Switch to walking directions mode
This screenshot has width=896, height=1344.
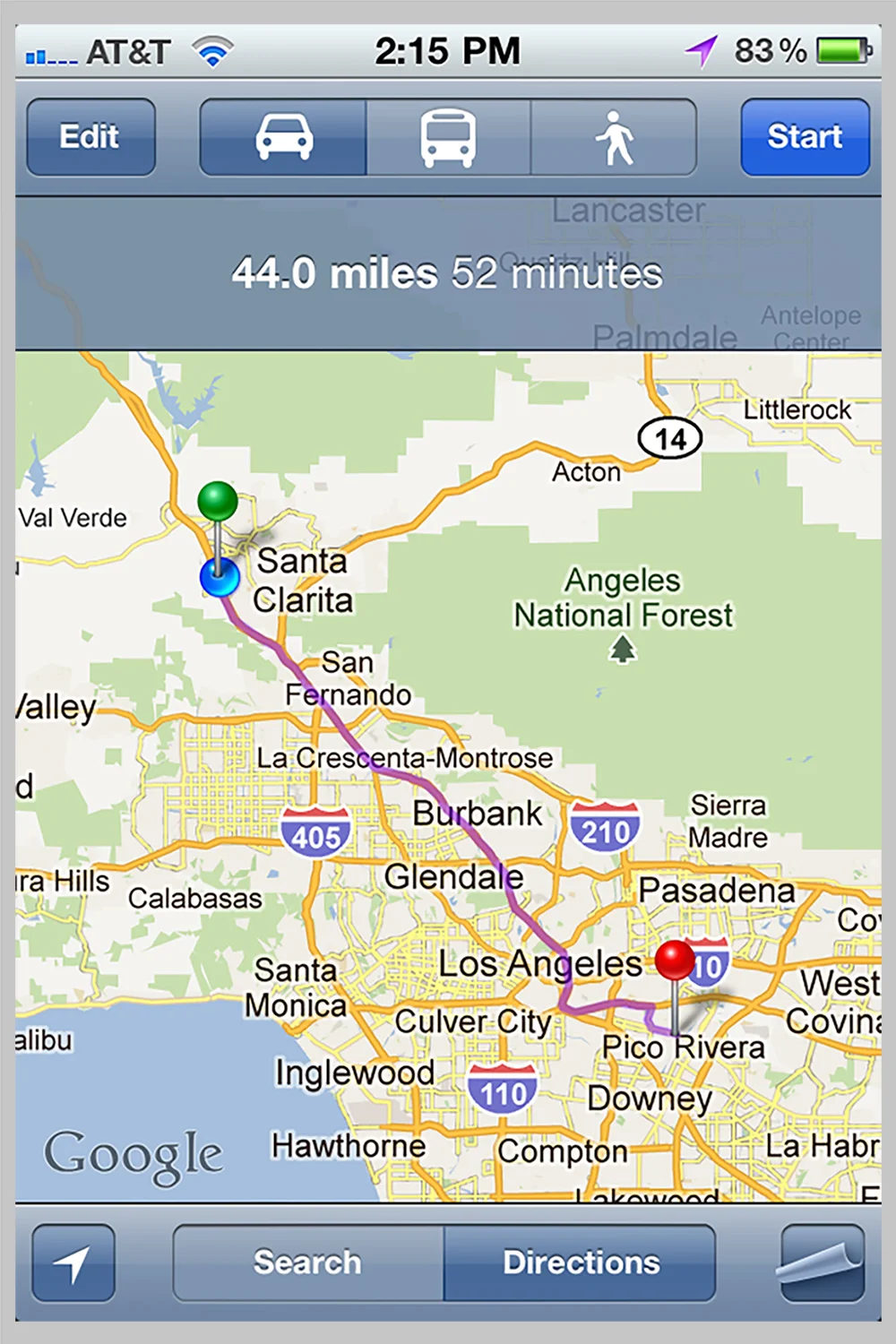[x=614, y=137]
